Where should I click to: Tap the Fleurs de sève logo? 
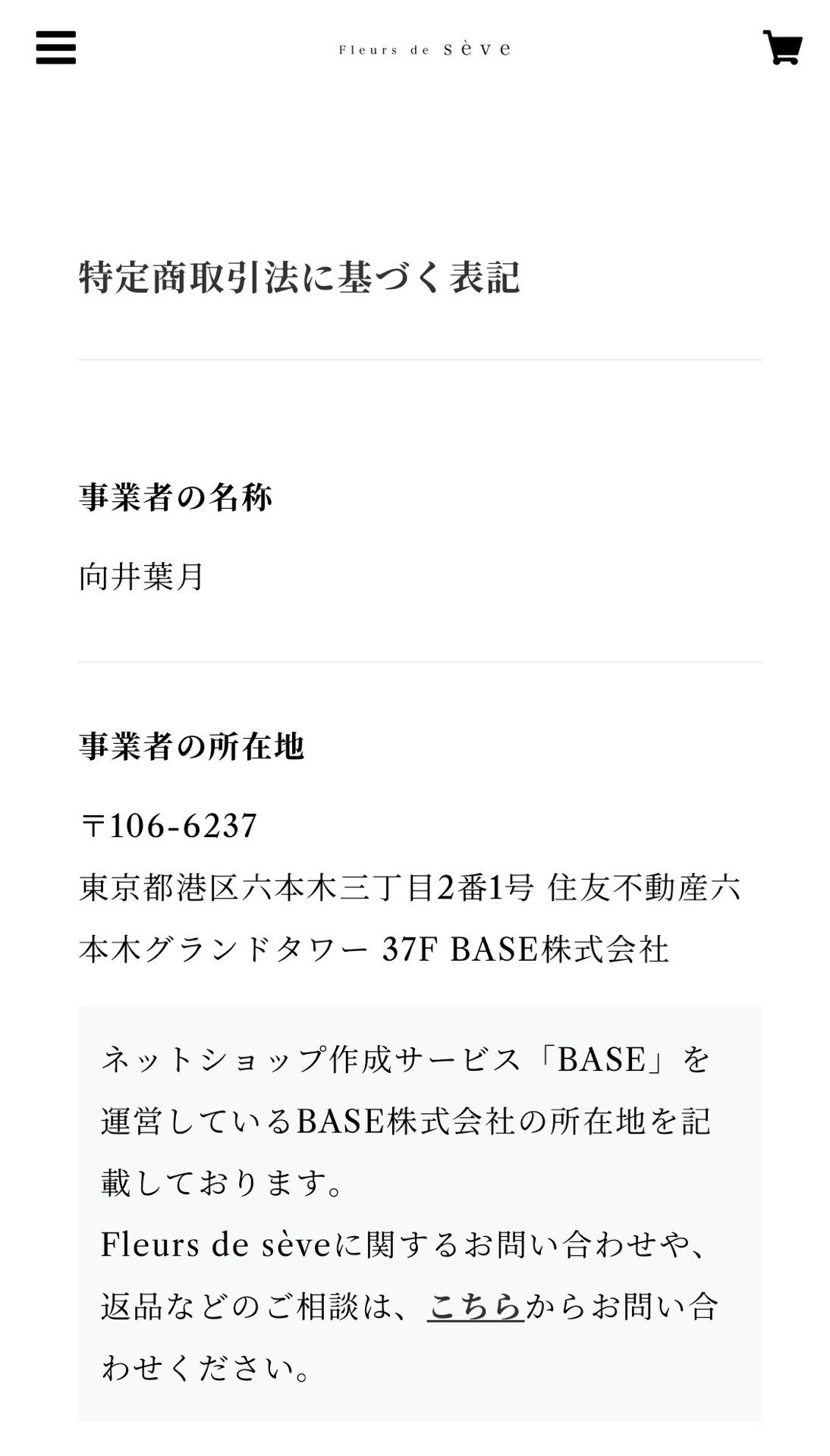(x=425, y=49)
